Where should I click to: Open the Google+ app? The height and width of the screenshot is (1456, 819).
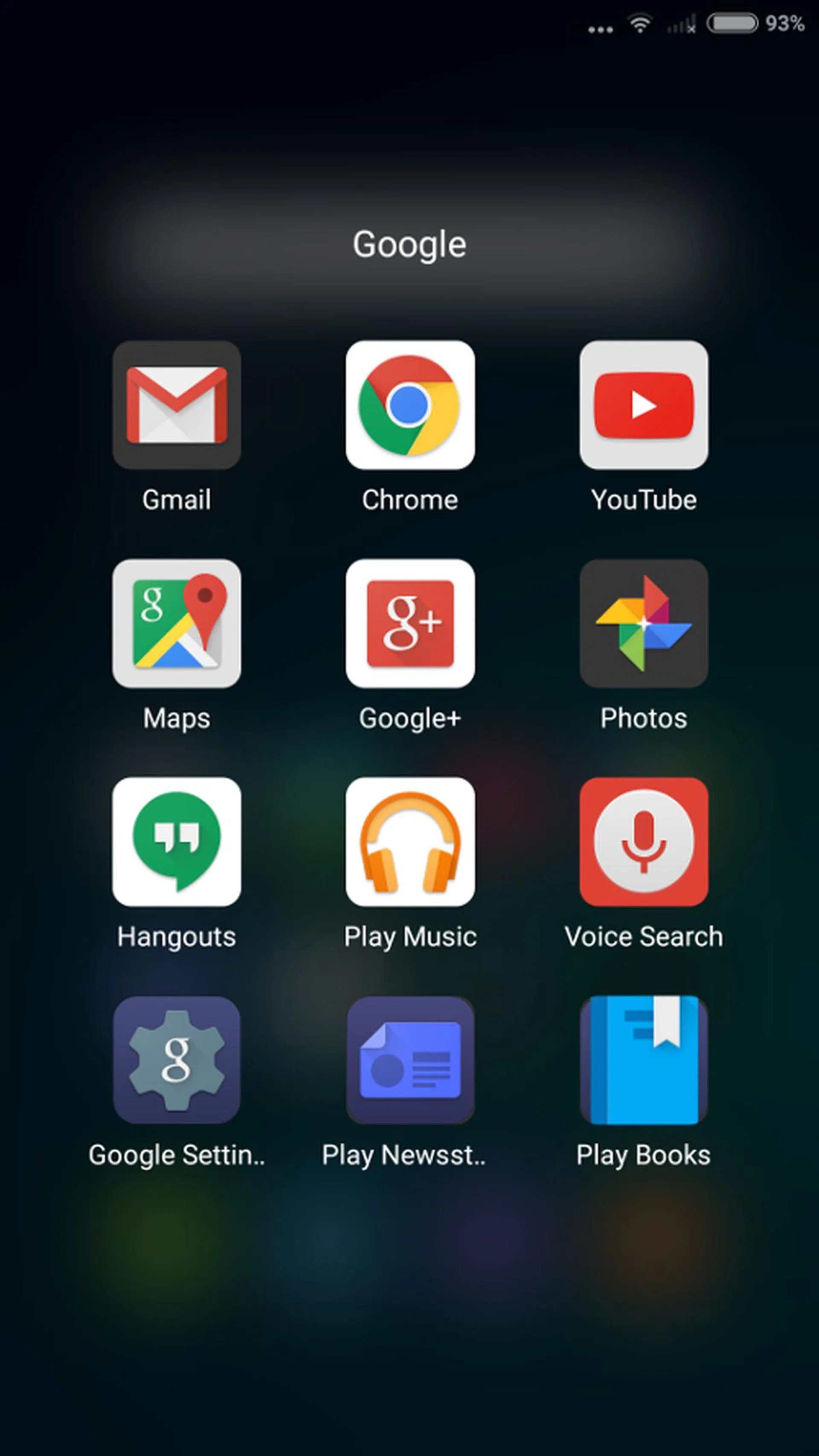(x=410, y=623)
